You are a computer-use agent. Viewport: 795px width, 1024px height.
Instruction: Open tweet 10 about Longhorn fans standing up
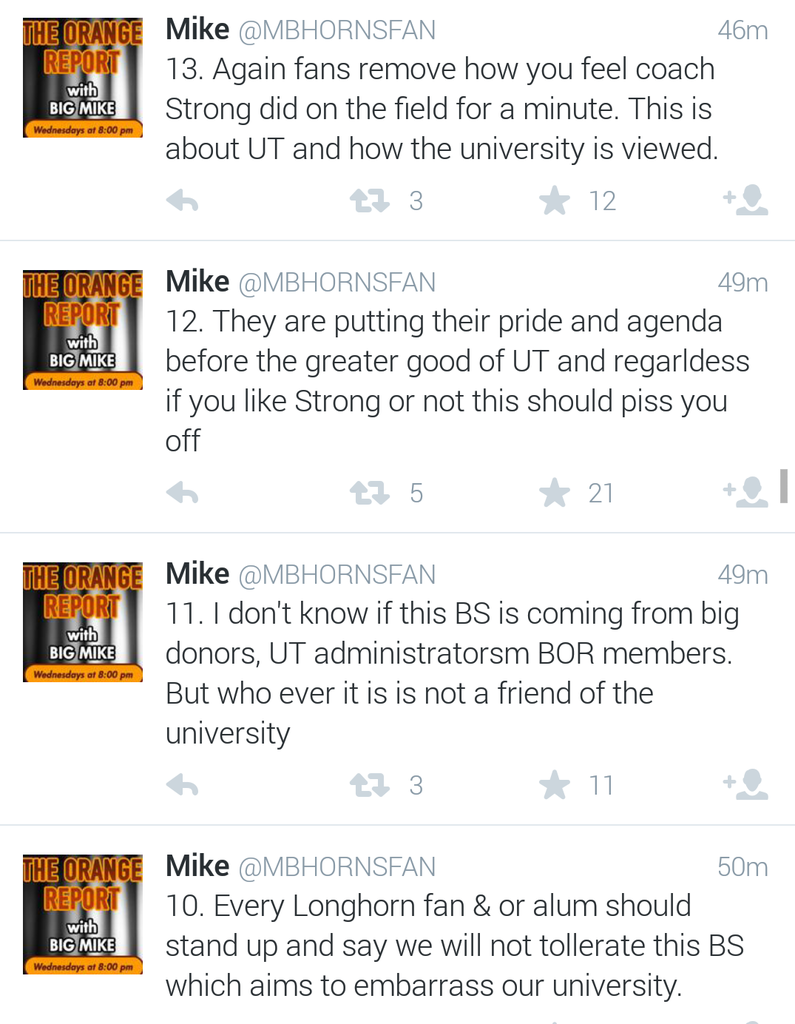(450, 946)
